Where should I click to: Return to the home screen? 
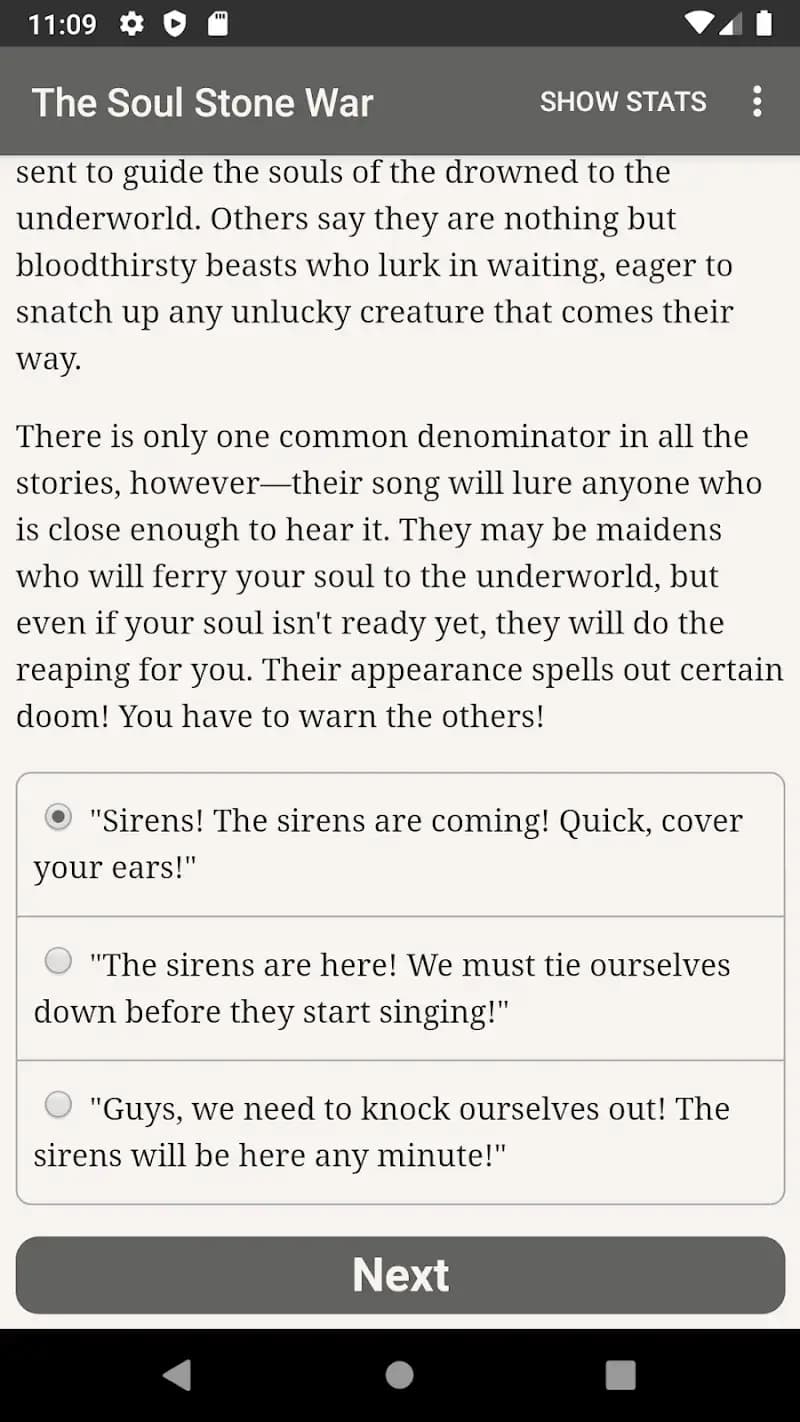[400, 1375]
